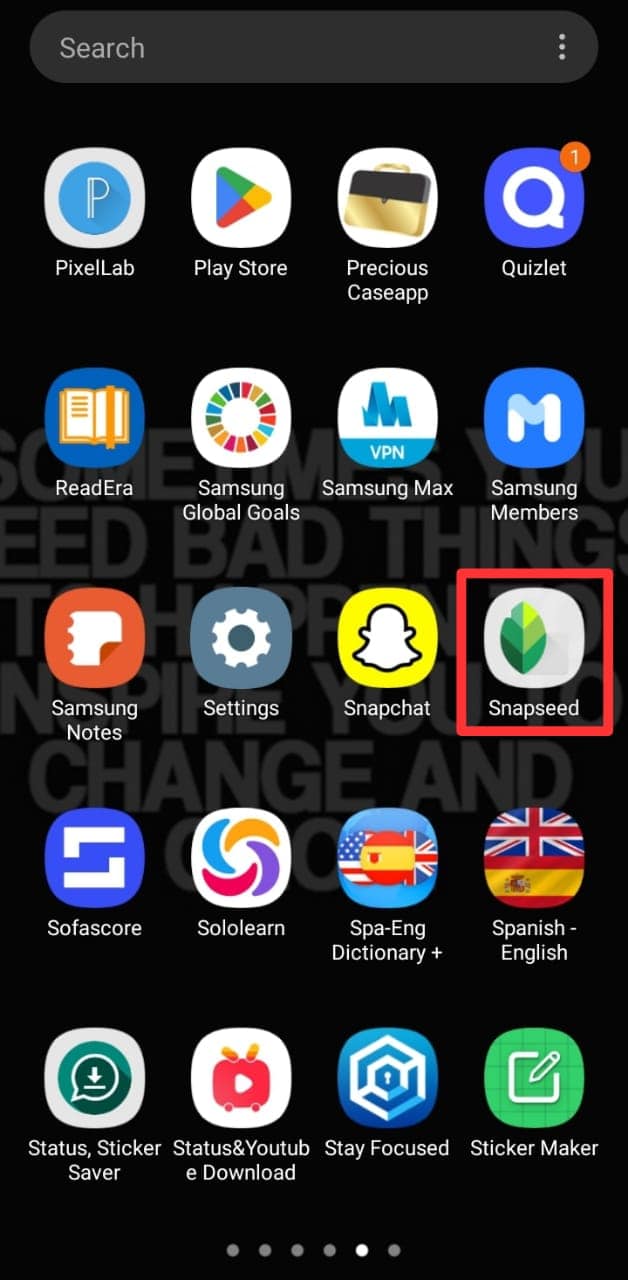This screenshot has height=1280, width=628.
Task: Tap the Search field at top
Action: tap(280, 48)
